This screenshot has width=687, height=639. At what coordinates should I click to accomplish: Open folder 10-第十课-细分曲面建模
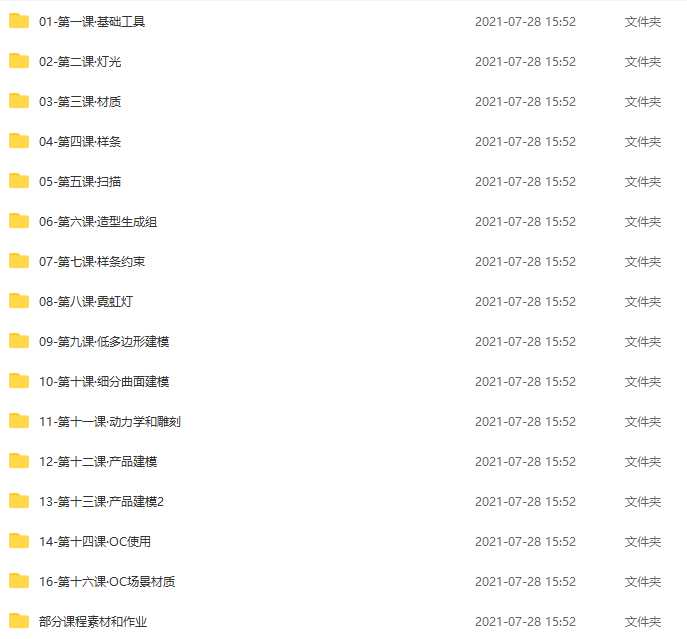(103, 382)
